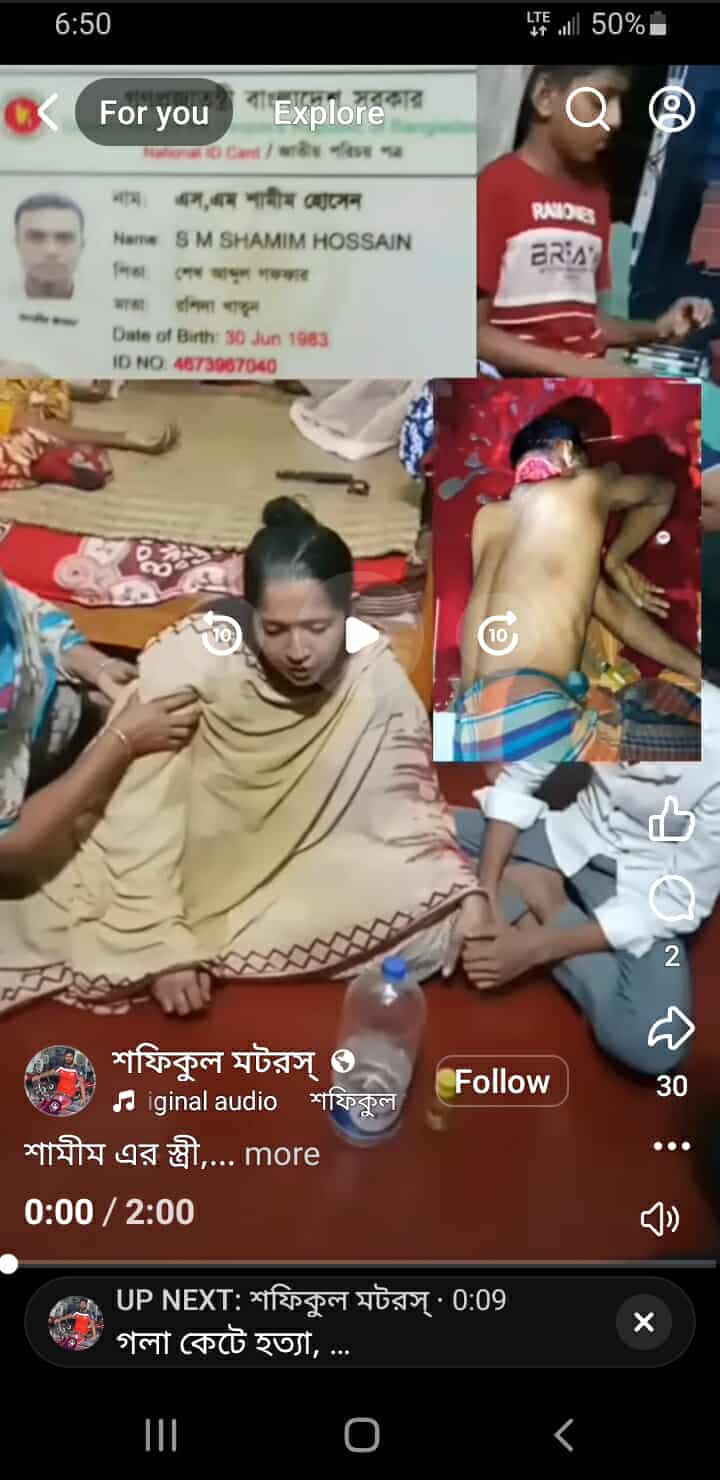This screenshot has height=1480, width=720.
Task: Play the video
Action: point(361,635)
